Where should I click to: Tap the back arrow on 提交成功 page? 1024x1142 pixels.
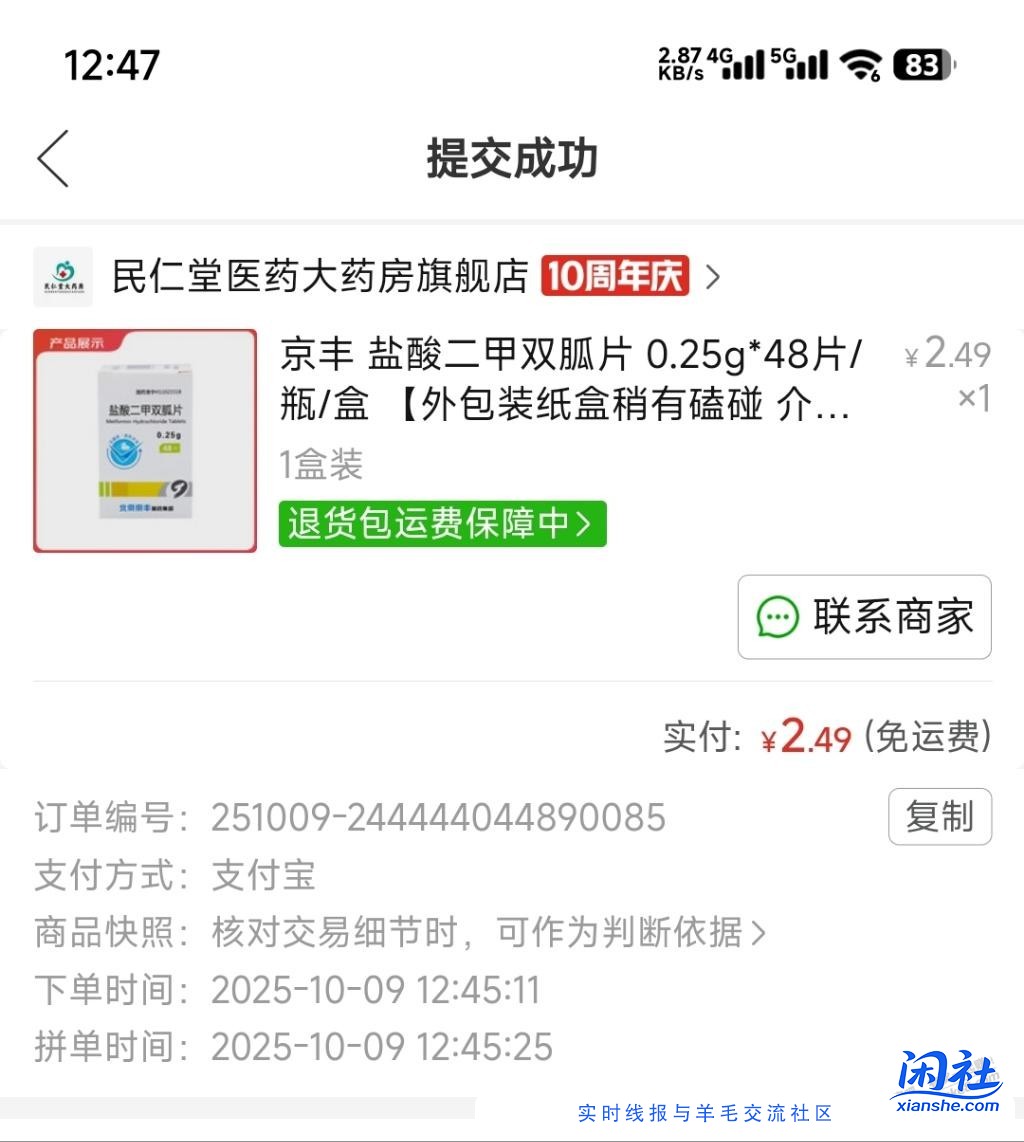click(x=52, y=158)
